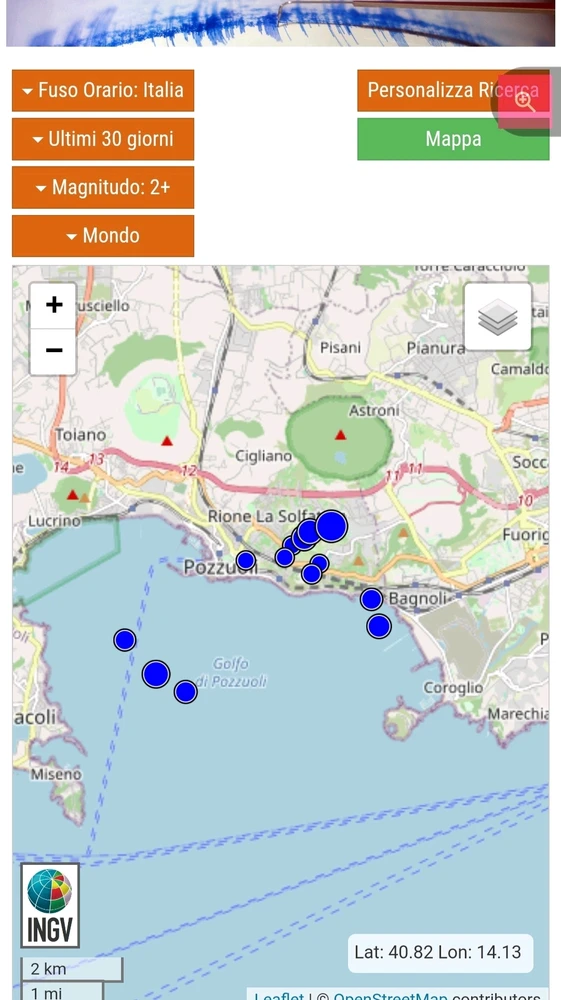
Task: Zoom in on the map with plus
Action: [x=54, y=305]
